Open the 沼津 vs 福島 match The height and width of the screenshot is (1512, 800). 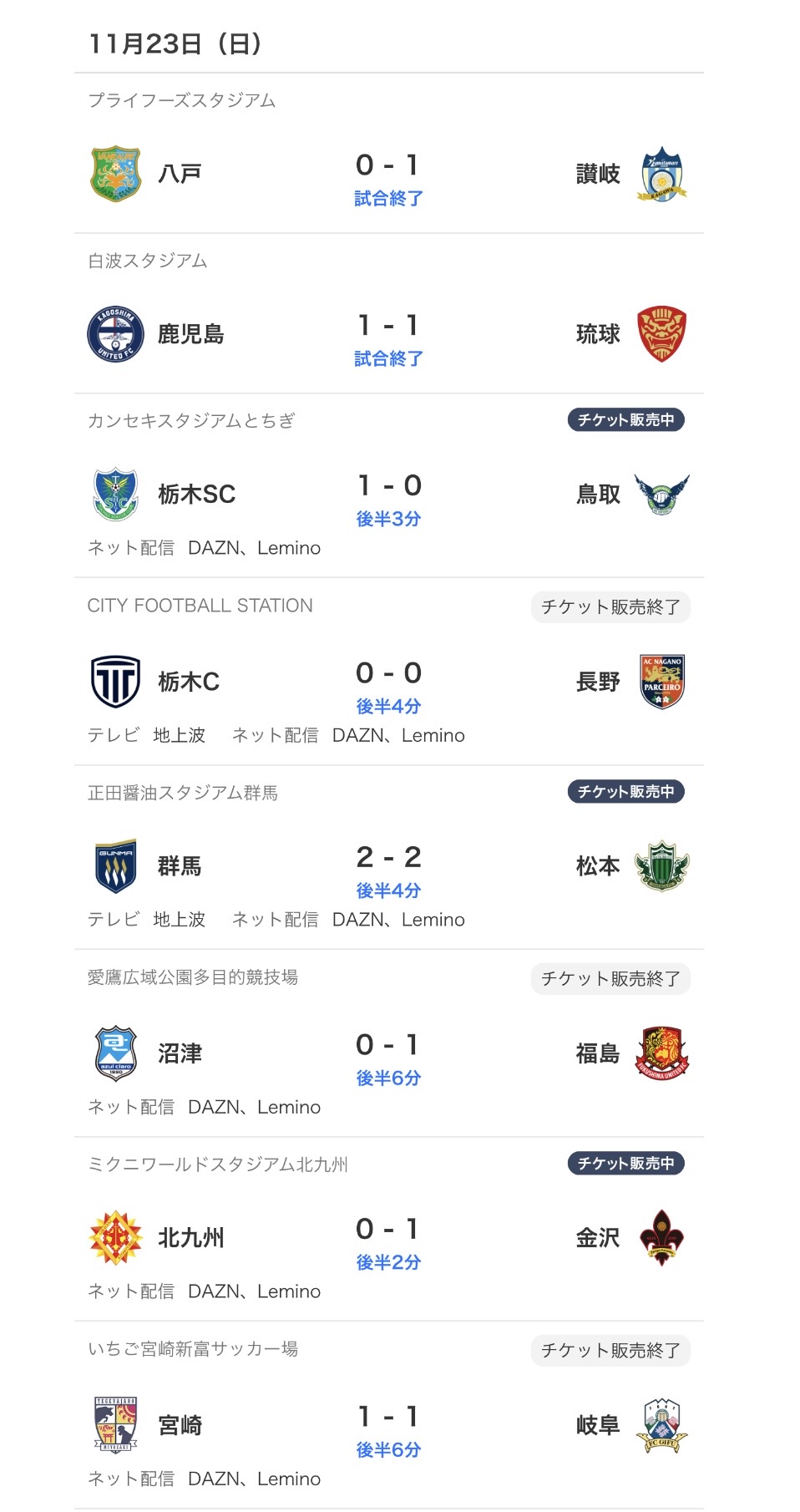388,1056
